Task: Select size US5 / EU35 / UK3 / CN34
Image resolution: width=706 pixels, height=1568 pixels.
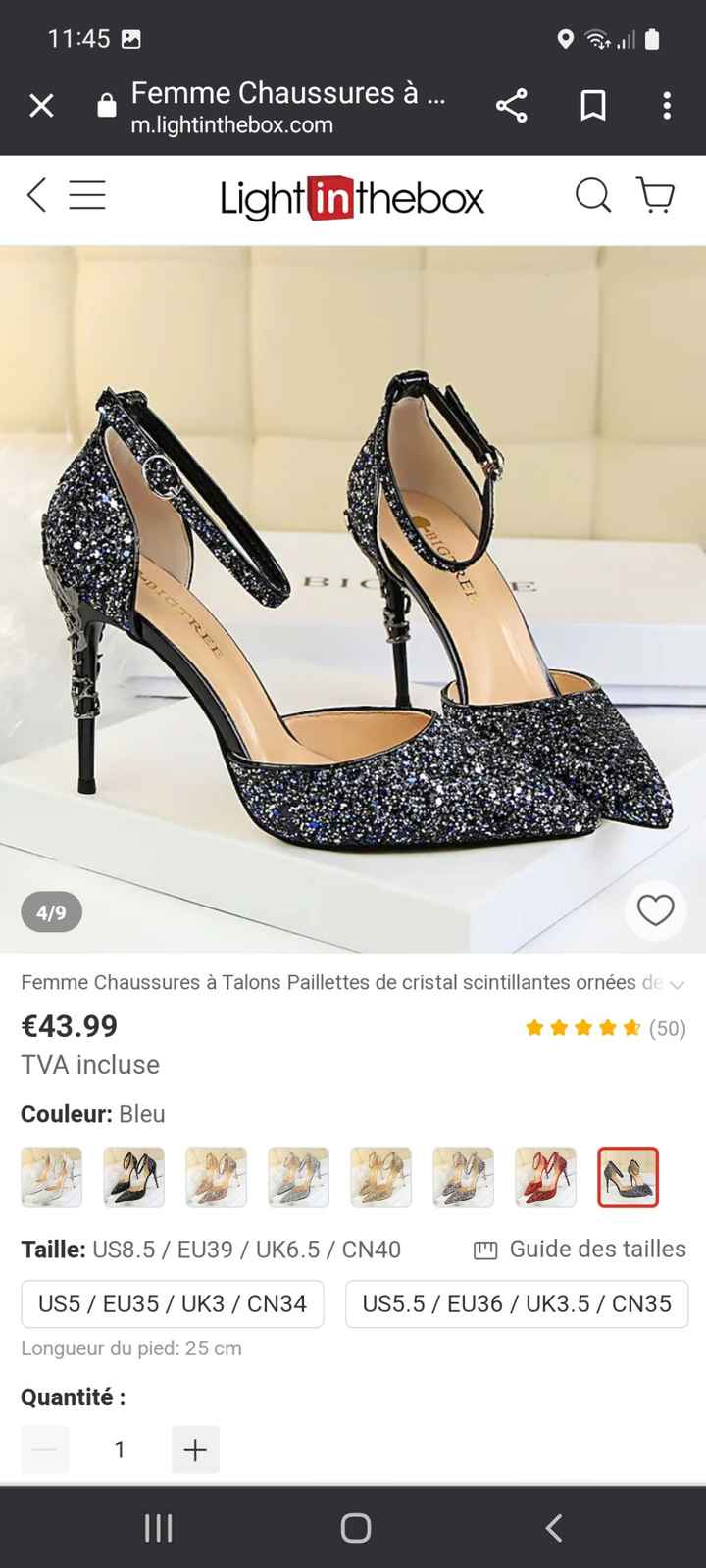Action: [171, 1303]
